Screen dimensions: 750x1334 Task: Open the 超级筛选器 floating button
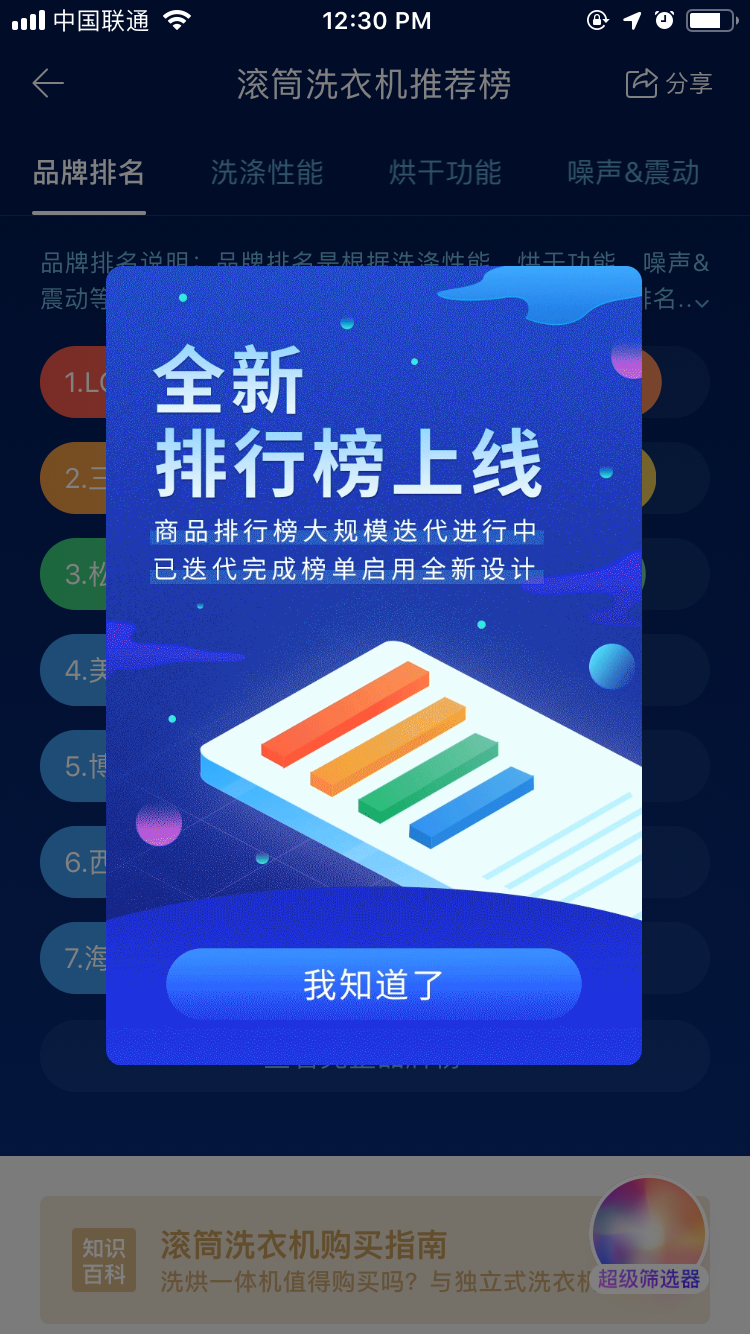click(649, 1236)
